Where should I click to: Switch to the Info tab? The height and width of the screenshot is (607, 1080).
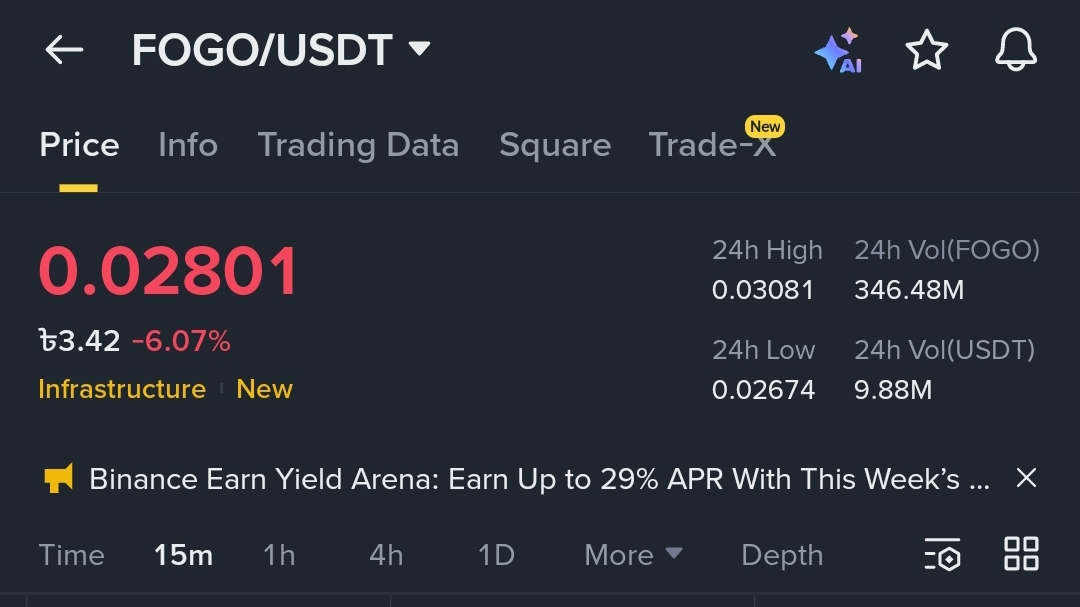pyautogui.click(x=187, y=145)
